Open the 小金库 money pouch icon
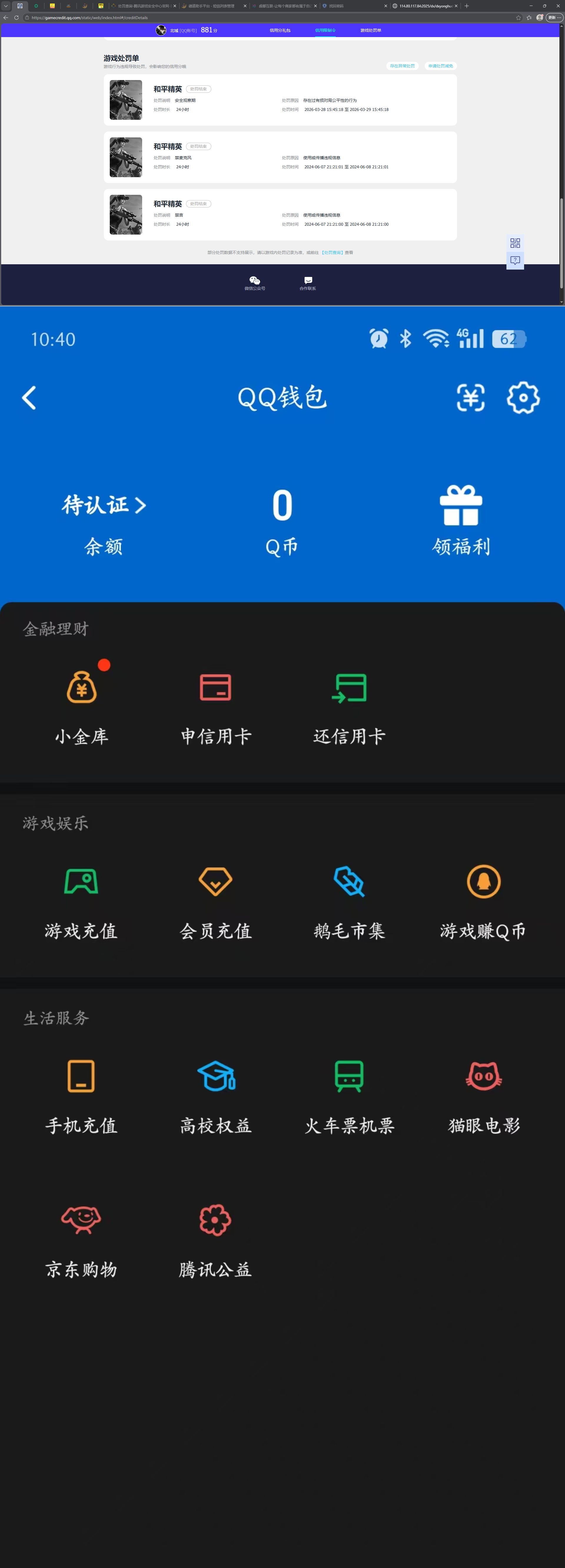The image size is (565, 1568). 82,688
